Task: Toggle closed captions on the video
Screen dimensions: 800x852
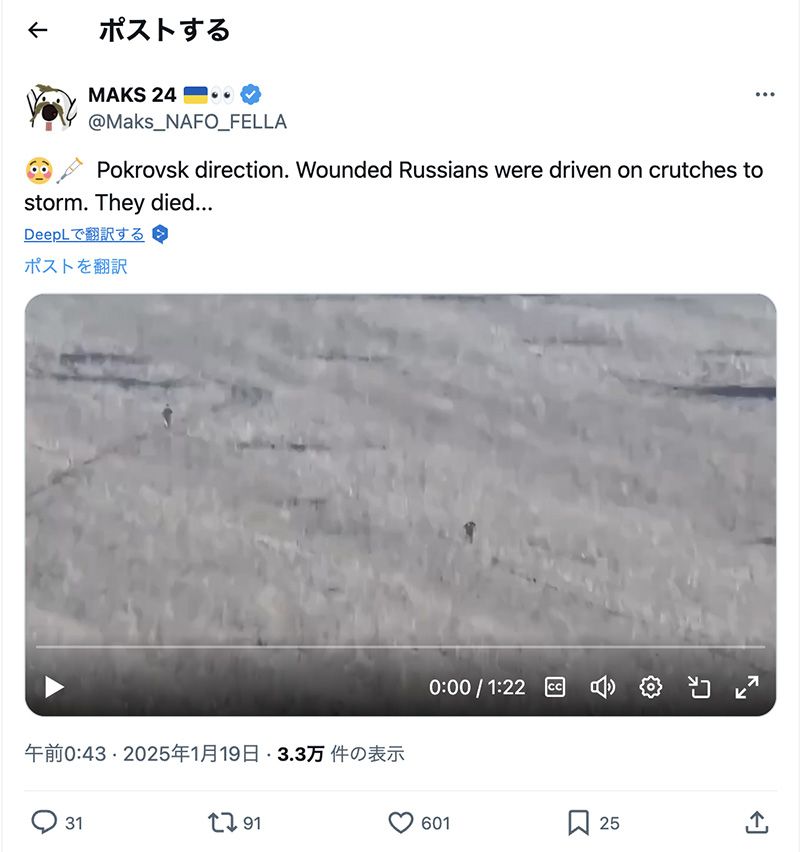Action: (x=555, y=687)
